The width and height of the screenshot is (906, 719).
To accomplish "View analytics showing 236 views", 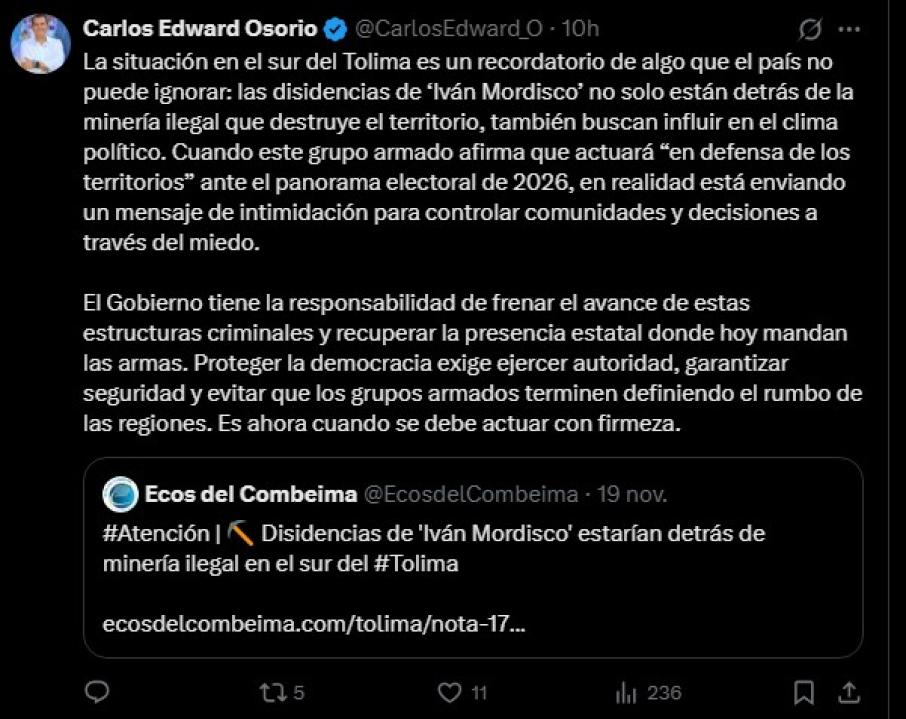I will pyautogui.click(x=628, y=692).
